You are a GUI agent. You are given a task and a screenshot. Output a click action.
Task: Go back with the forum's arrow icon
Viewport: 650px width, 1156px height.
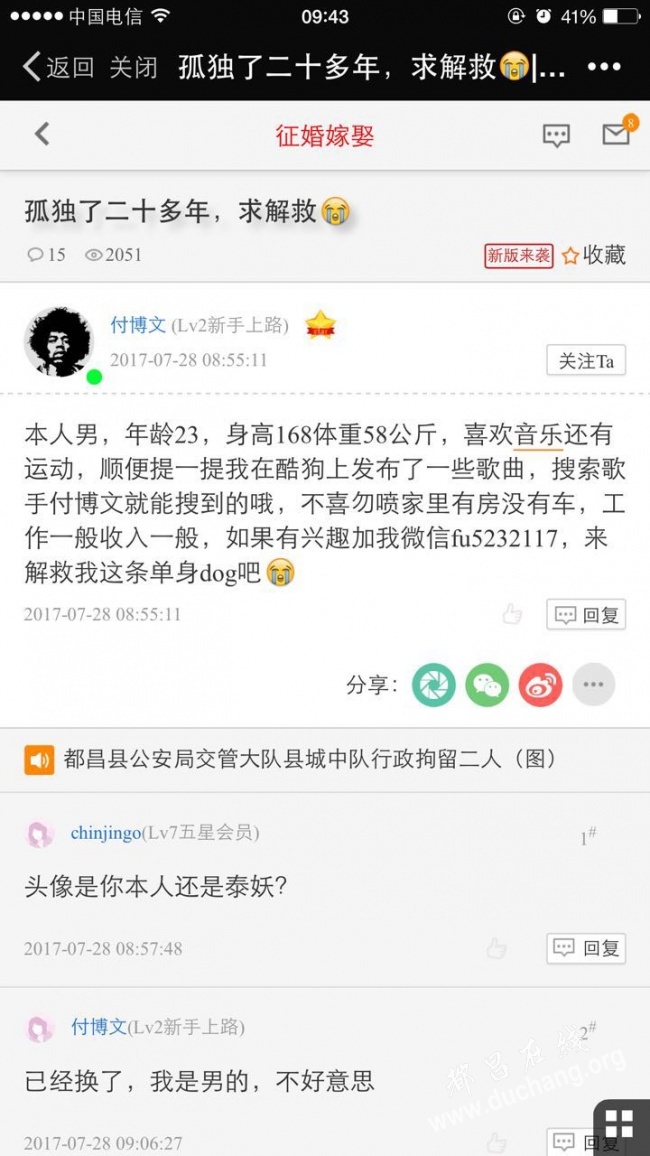click(x=42, y=134)
